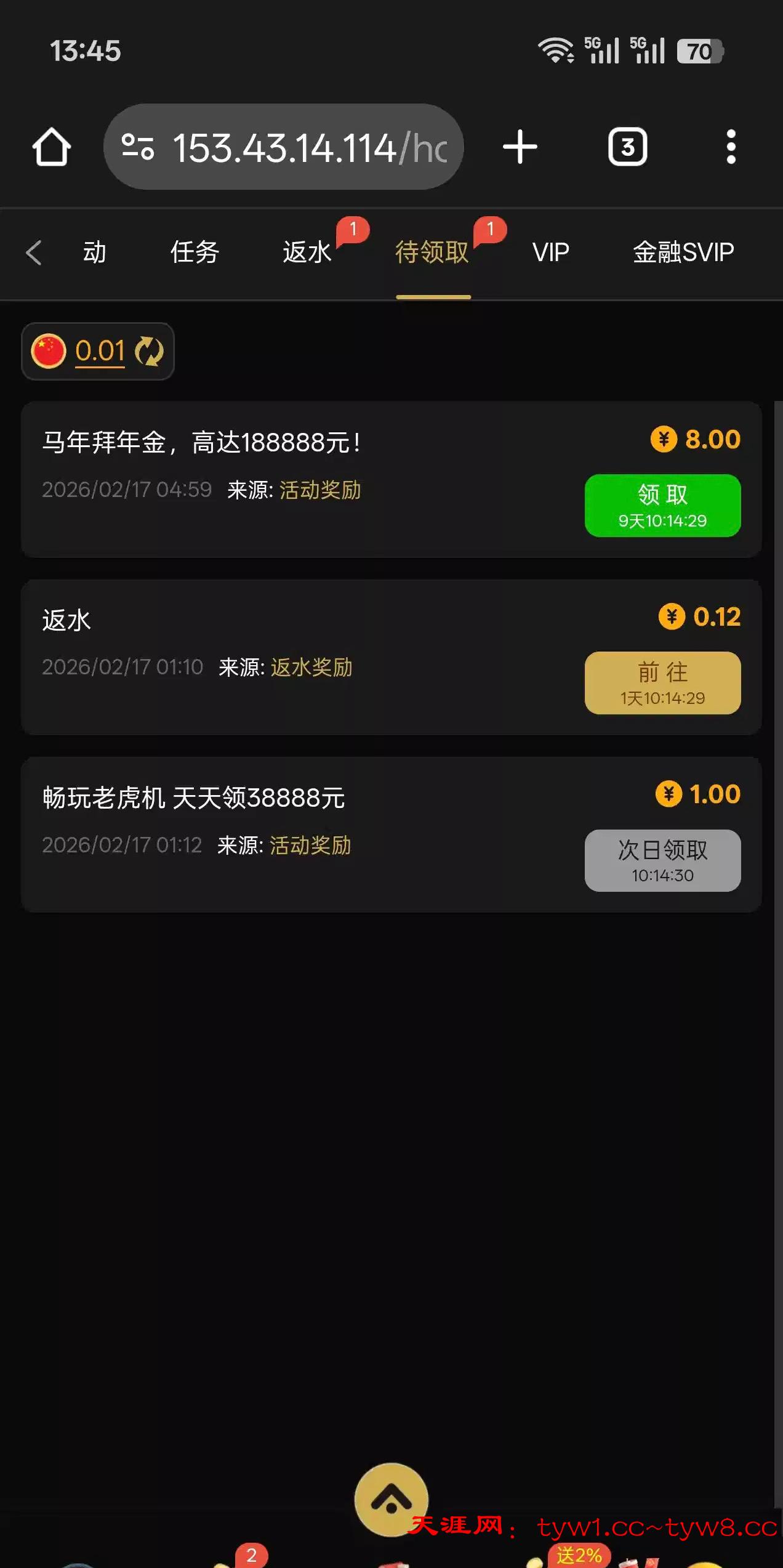Refresh the 0.01 balance

tap(149, 352)
